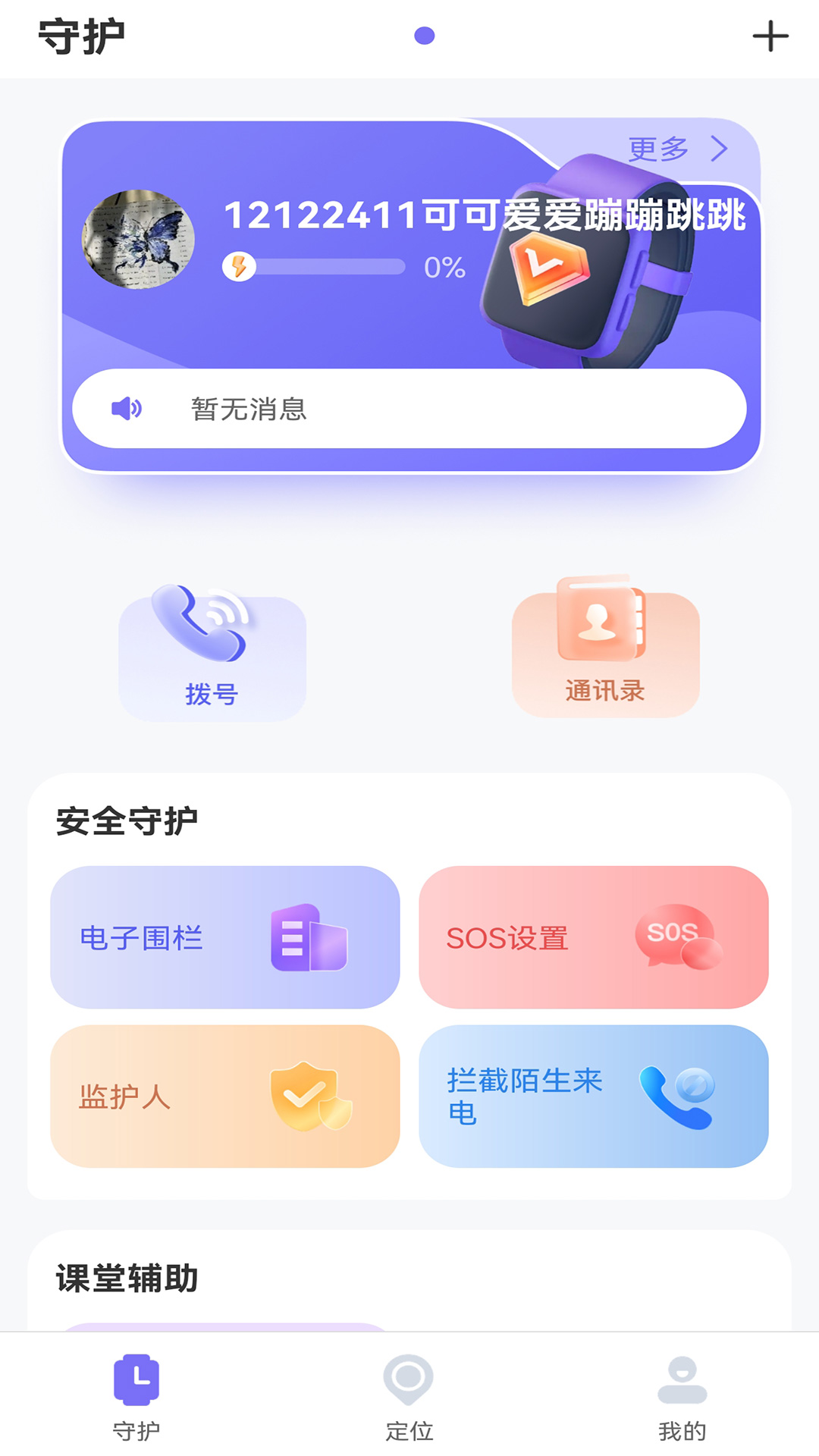
Task: Click the 更多 link
Action: [x=657, y=149]
